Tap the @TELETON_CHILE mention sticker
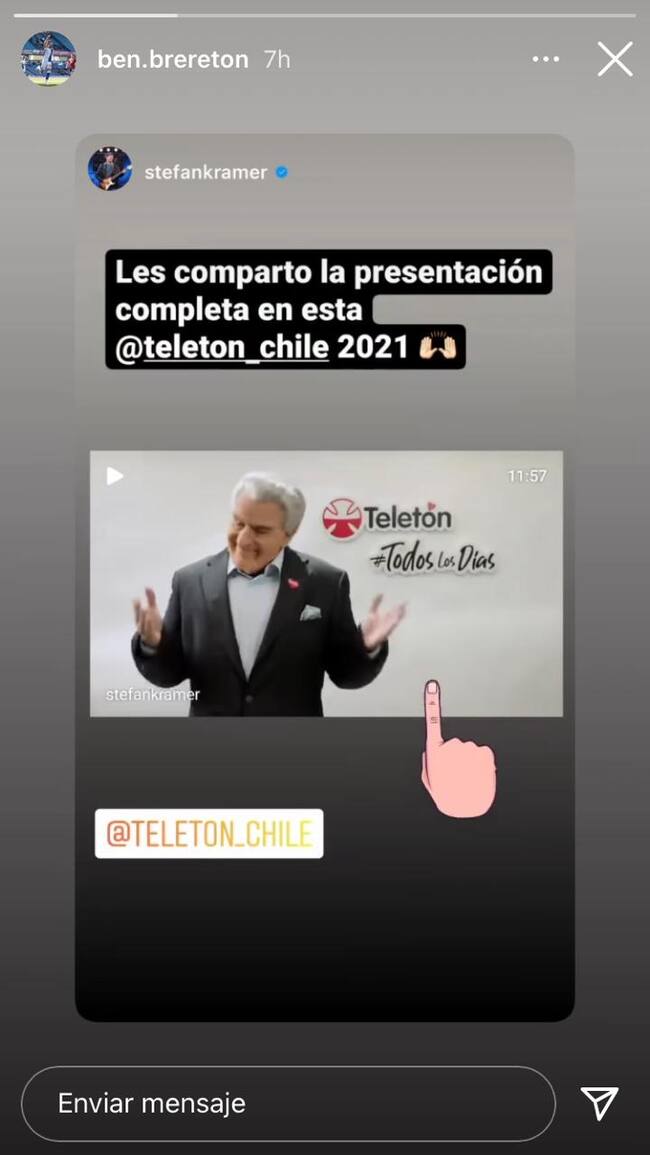This screenshot has height=1155, width=650. coord(209,834)
